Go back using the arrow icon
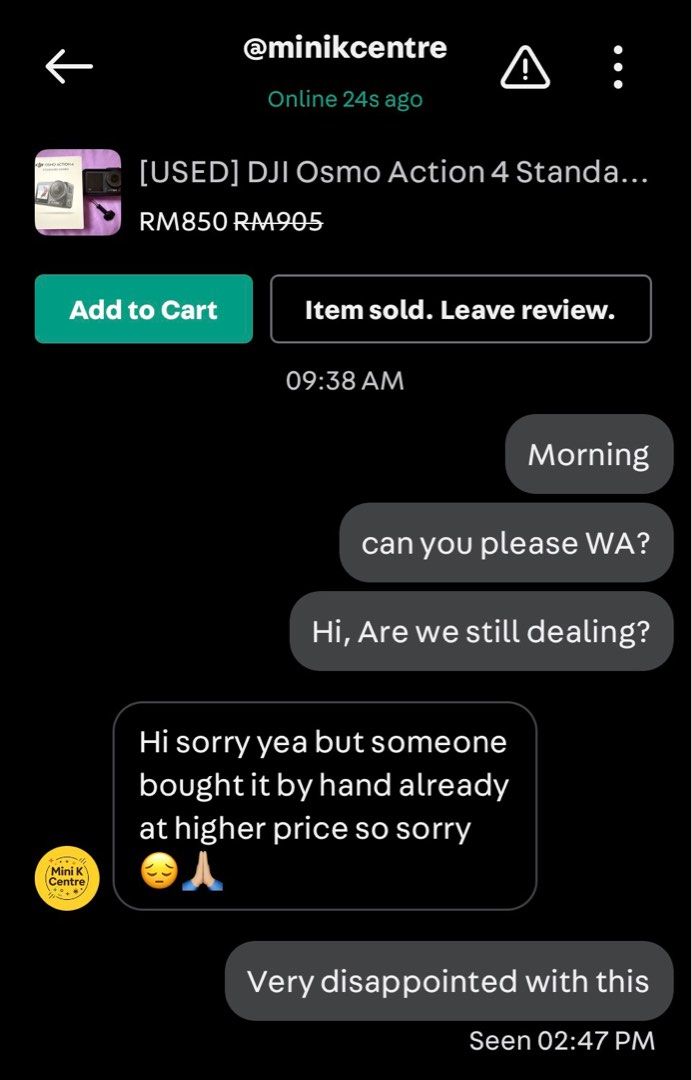692x1080 pixels. [x=69, y=67]
